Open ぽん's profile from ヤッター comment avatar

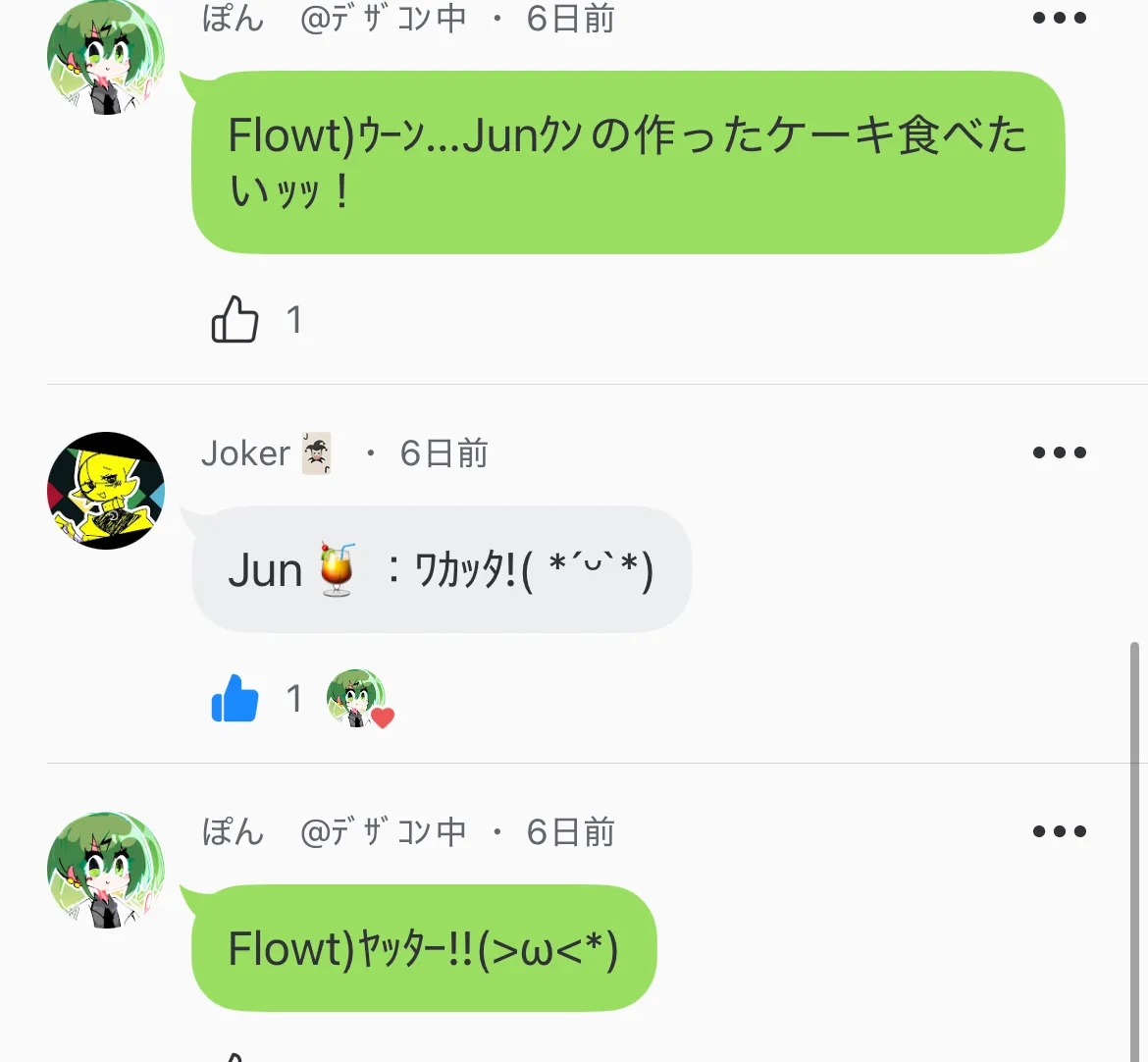(x=106, y=870)
